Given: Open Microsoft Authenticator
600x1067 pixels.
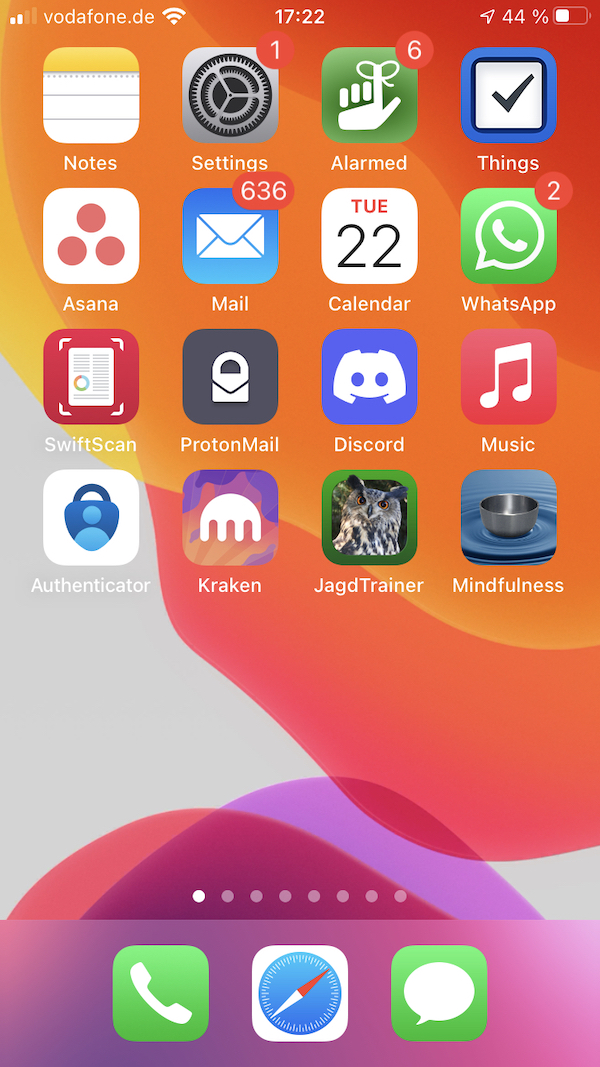Looking at the screenshot, I should coord(91,518).
